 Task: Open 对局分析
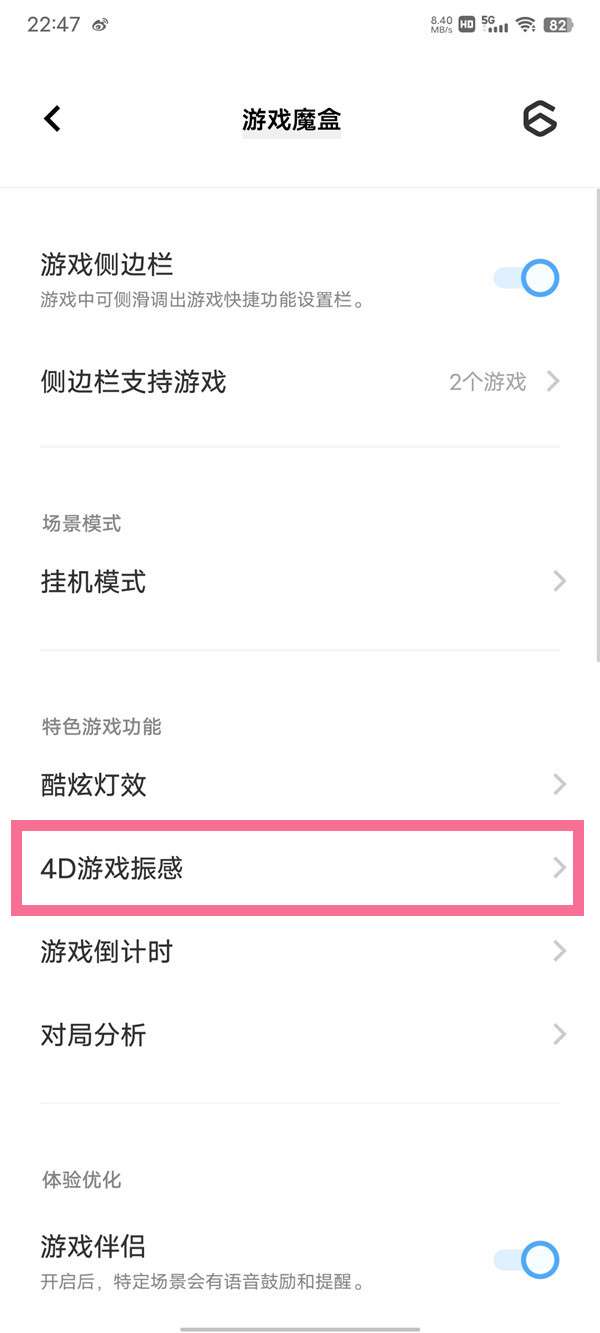(300, 1034)
